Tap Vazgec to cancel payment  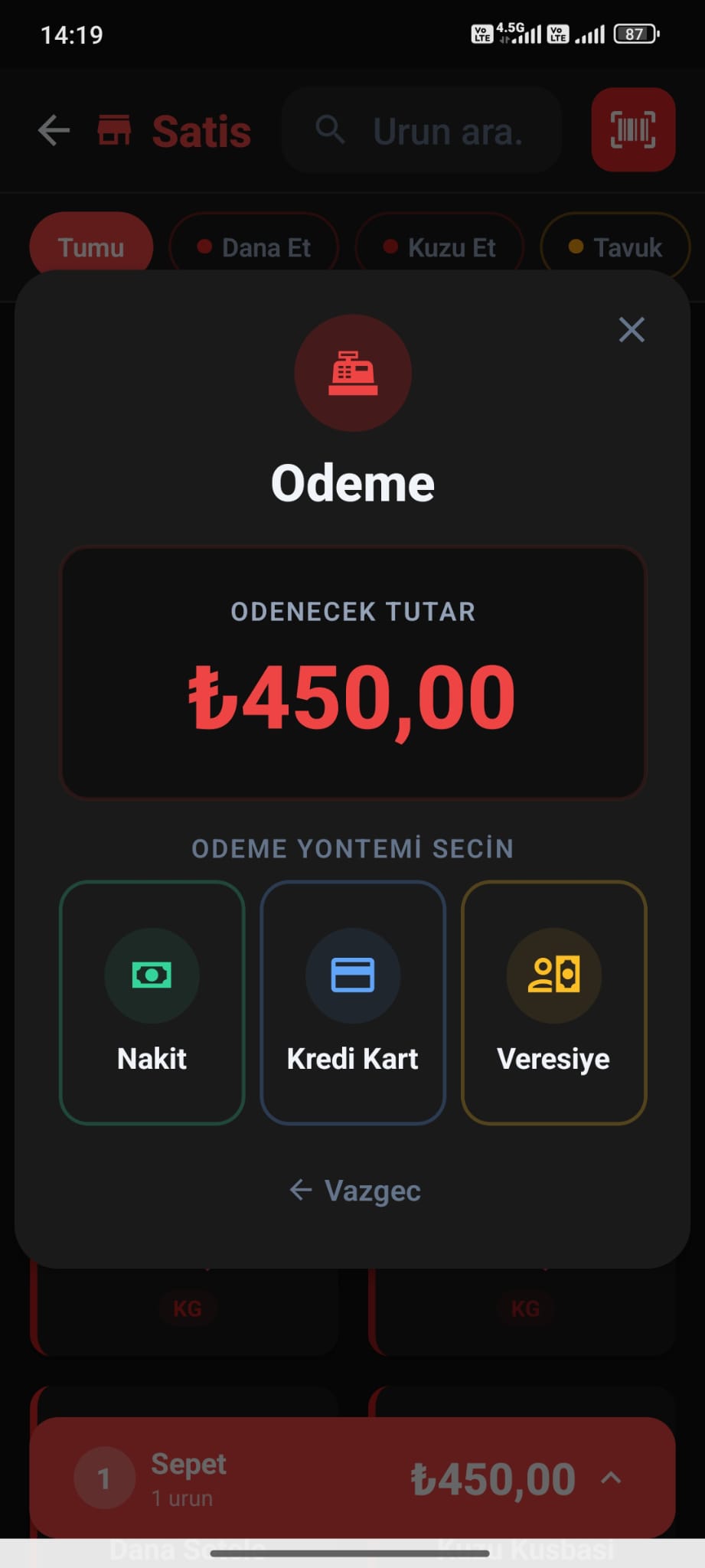[354, 1191]
